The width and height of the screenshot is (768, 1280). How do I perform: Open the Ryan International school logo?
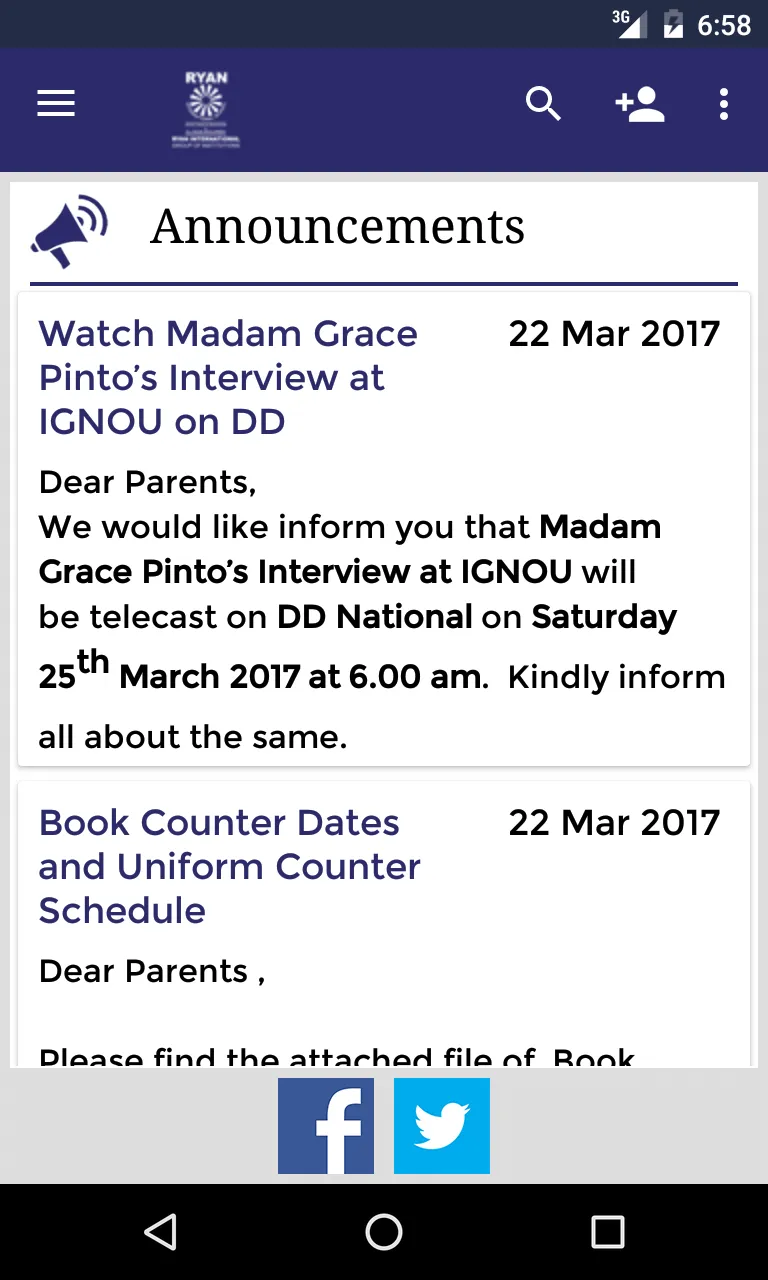click(x=206, y=110)
